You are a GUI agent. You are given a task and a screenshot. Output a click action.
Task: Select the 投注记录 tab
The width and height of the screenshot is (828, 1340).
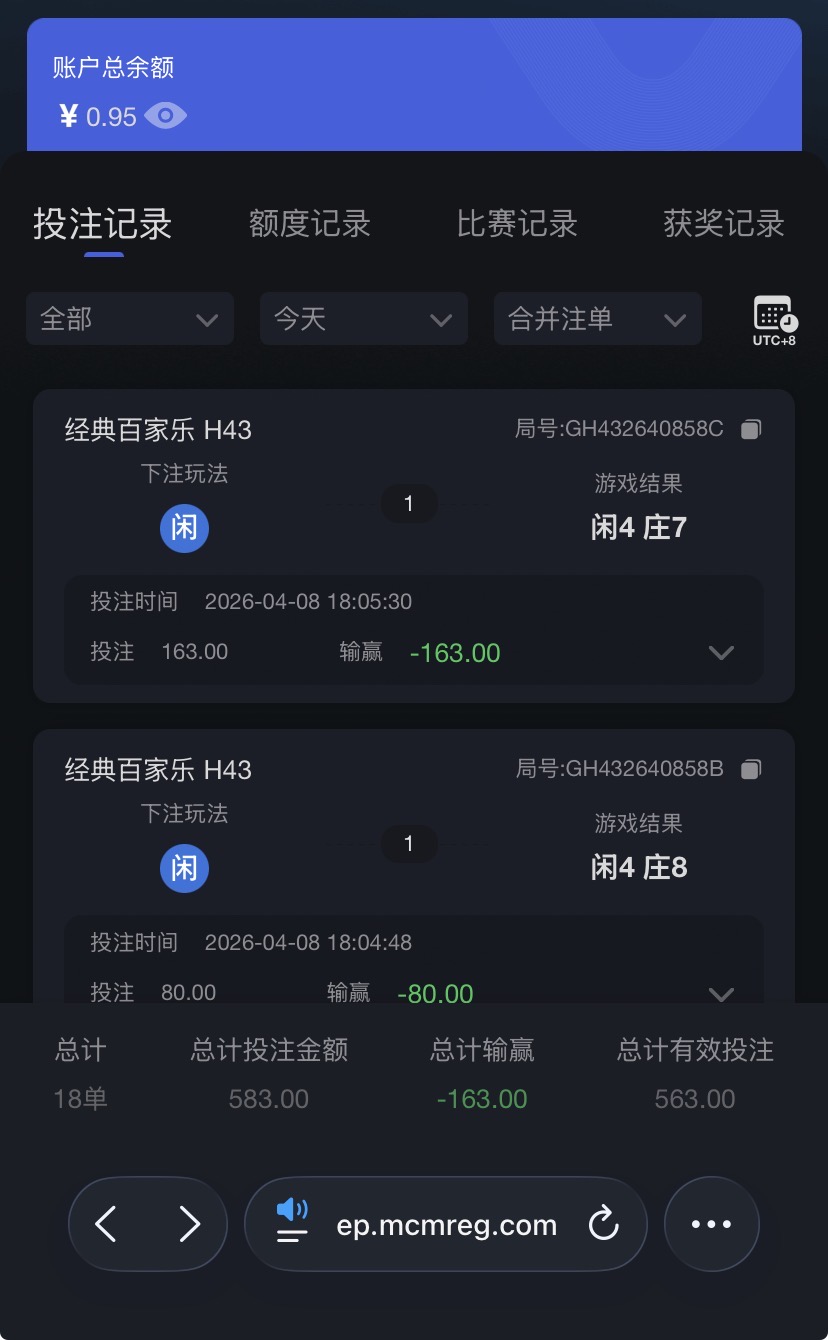[103, 224]
